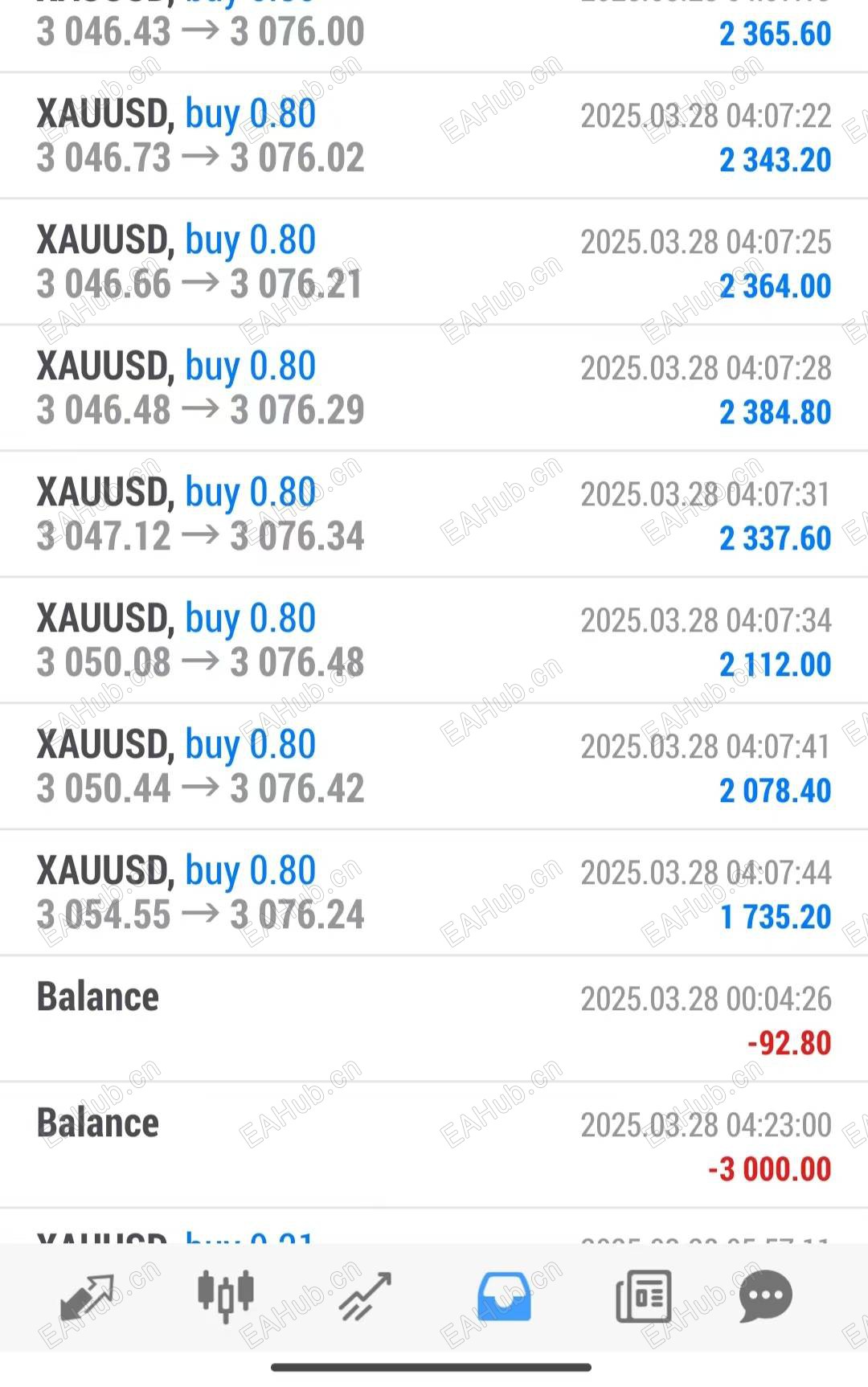Open the Messages chat bubble tab
Viewport: 868px width, 1387px height.
[765, 1295]
